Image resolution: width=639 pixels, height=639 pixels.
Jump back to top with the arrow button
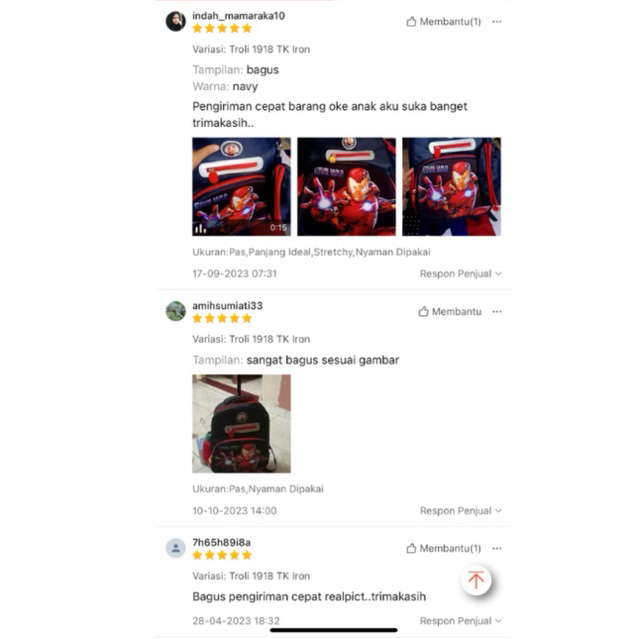click(x=476, y=580)
